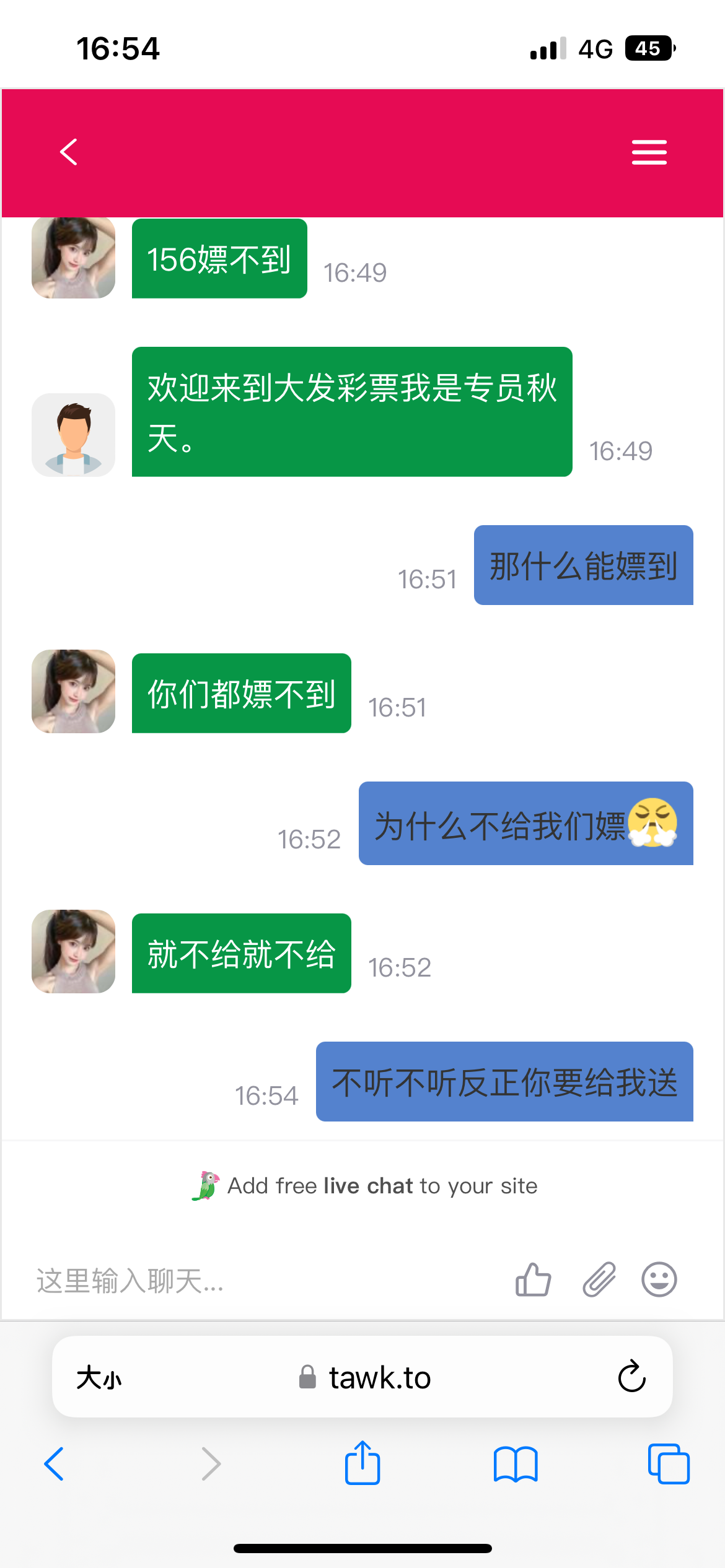Open the page text size options
725x1568 pixels.
click(99, 1378)
